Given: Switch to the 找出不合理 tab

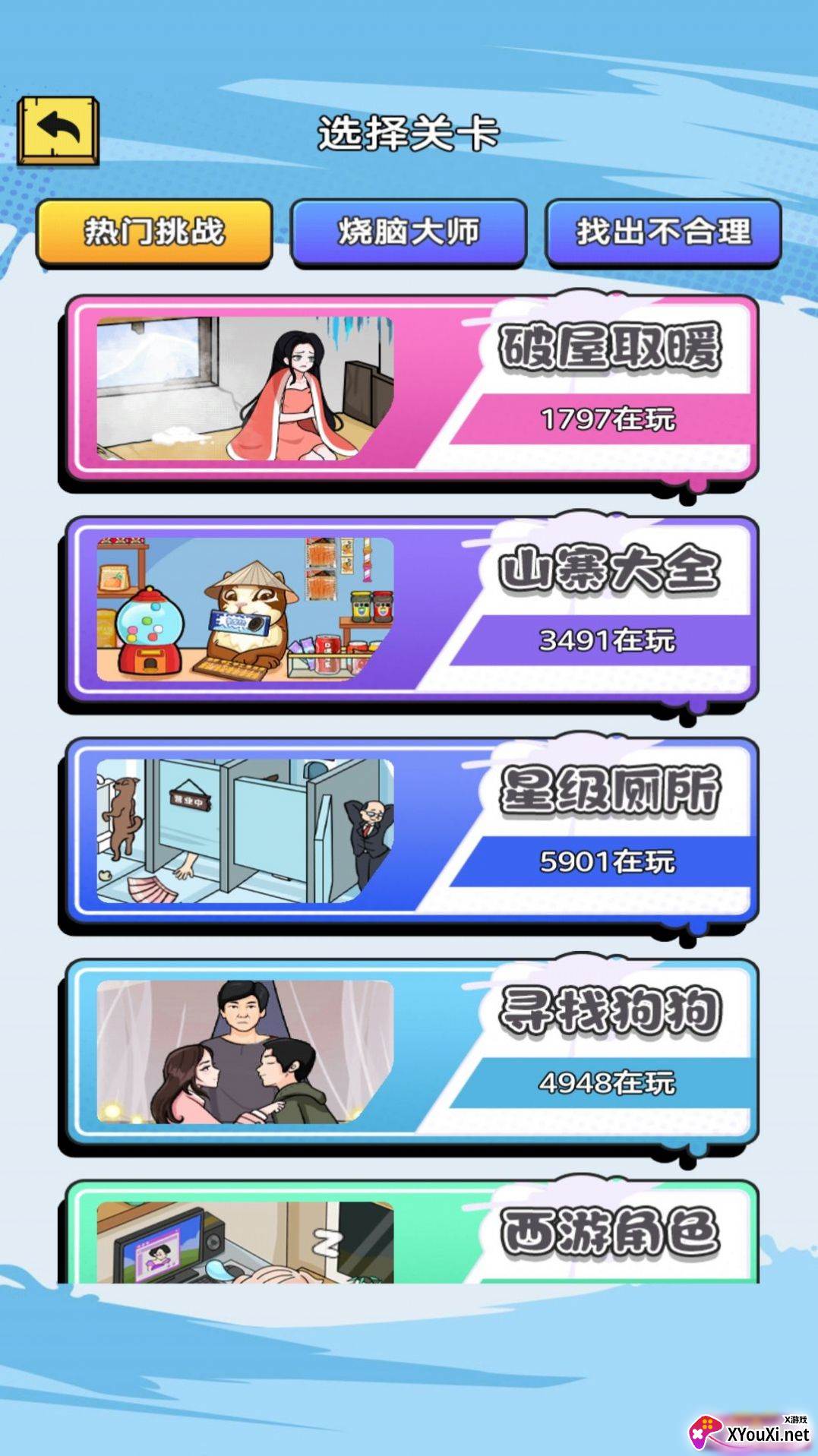Looking at the screenshot, I should [663, 232].
